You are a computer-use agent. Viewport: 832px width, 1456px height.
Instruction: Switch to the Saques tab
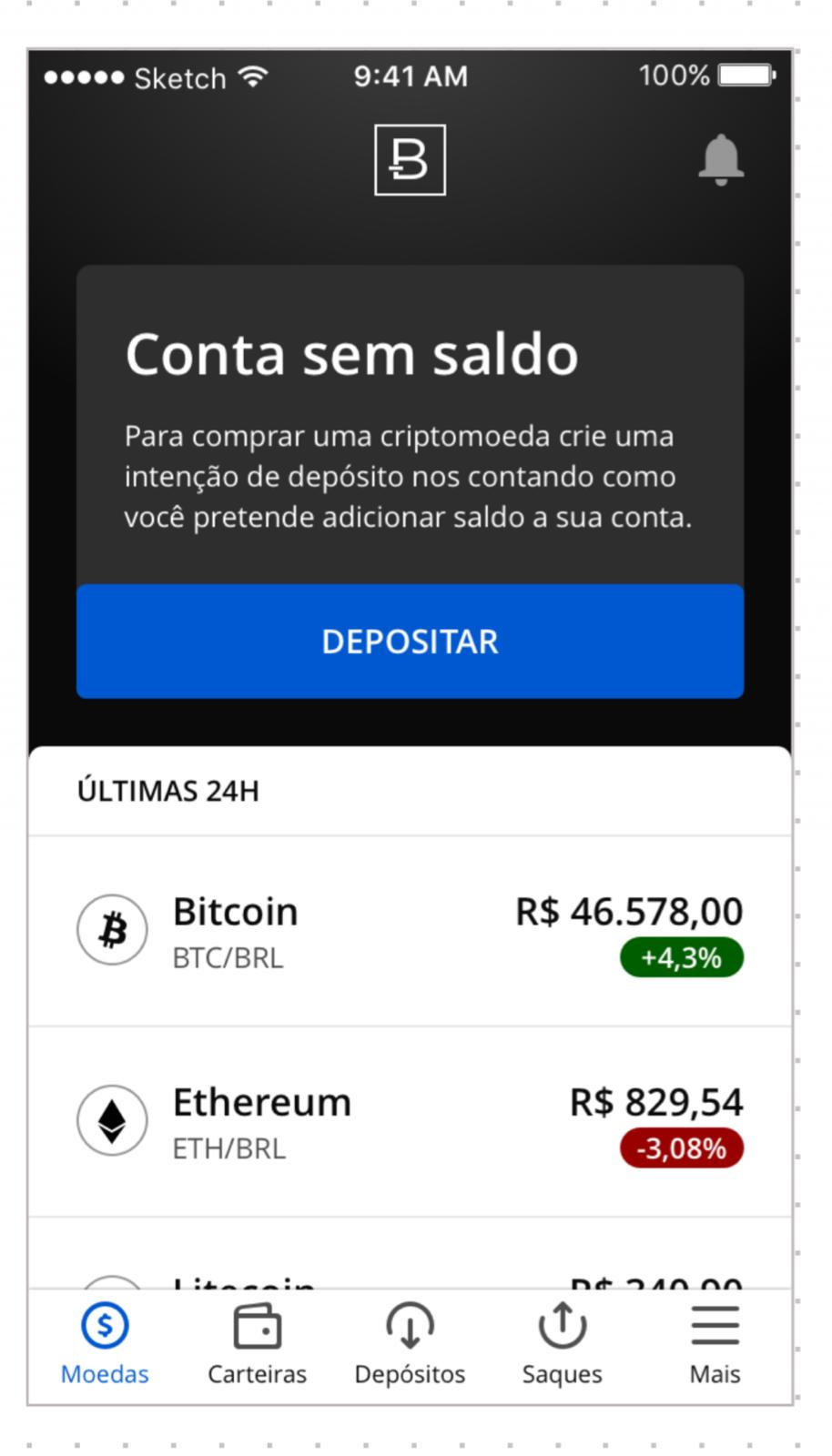click(562, 1345)
